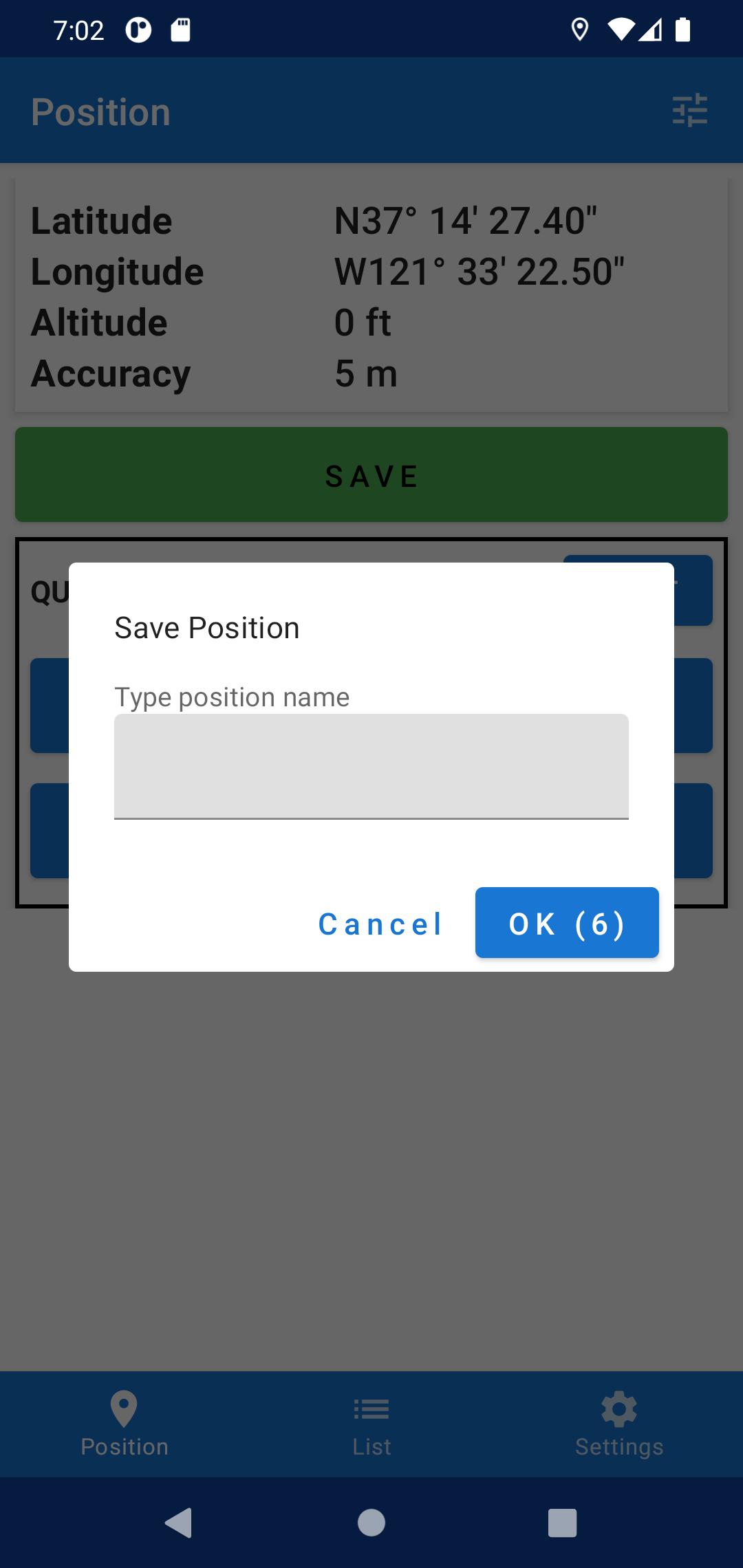Tap the position name text field

[x=371, y=766]
